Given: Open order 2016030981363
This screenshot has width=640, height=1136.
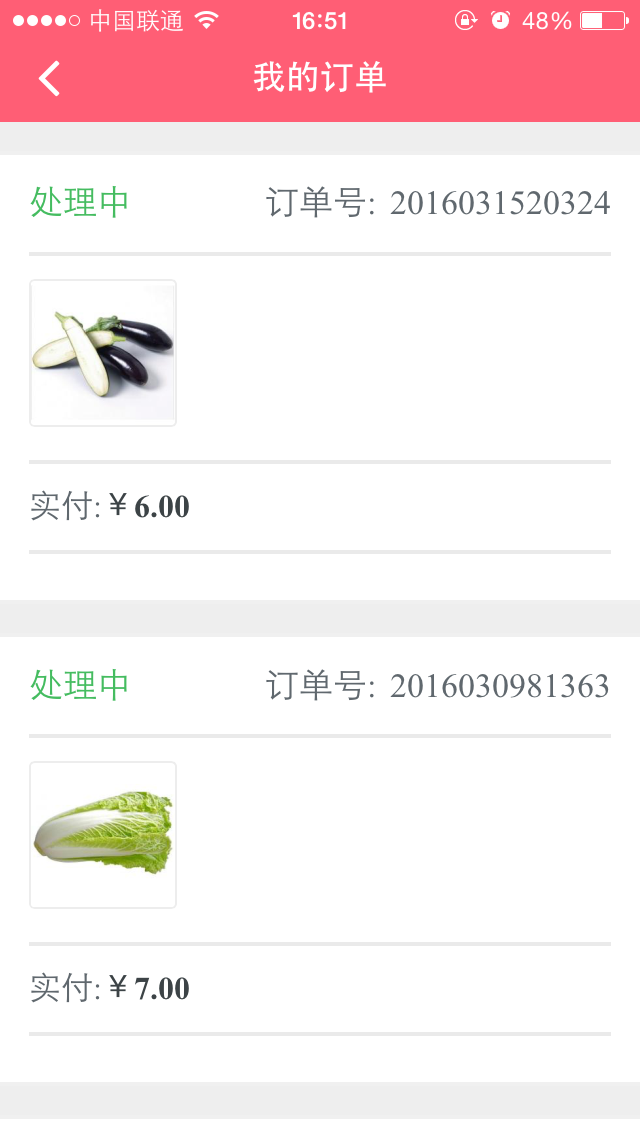Looking at the screenshot, I should (320, 859).
